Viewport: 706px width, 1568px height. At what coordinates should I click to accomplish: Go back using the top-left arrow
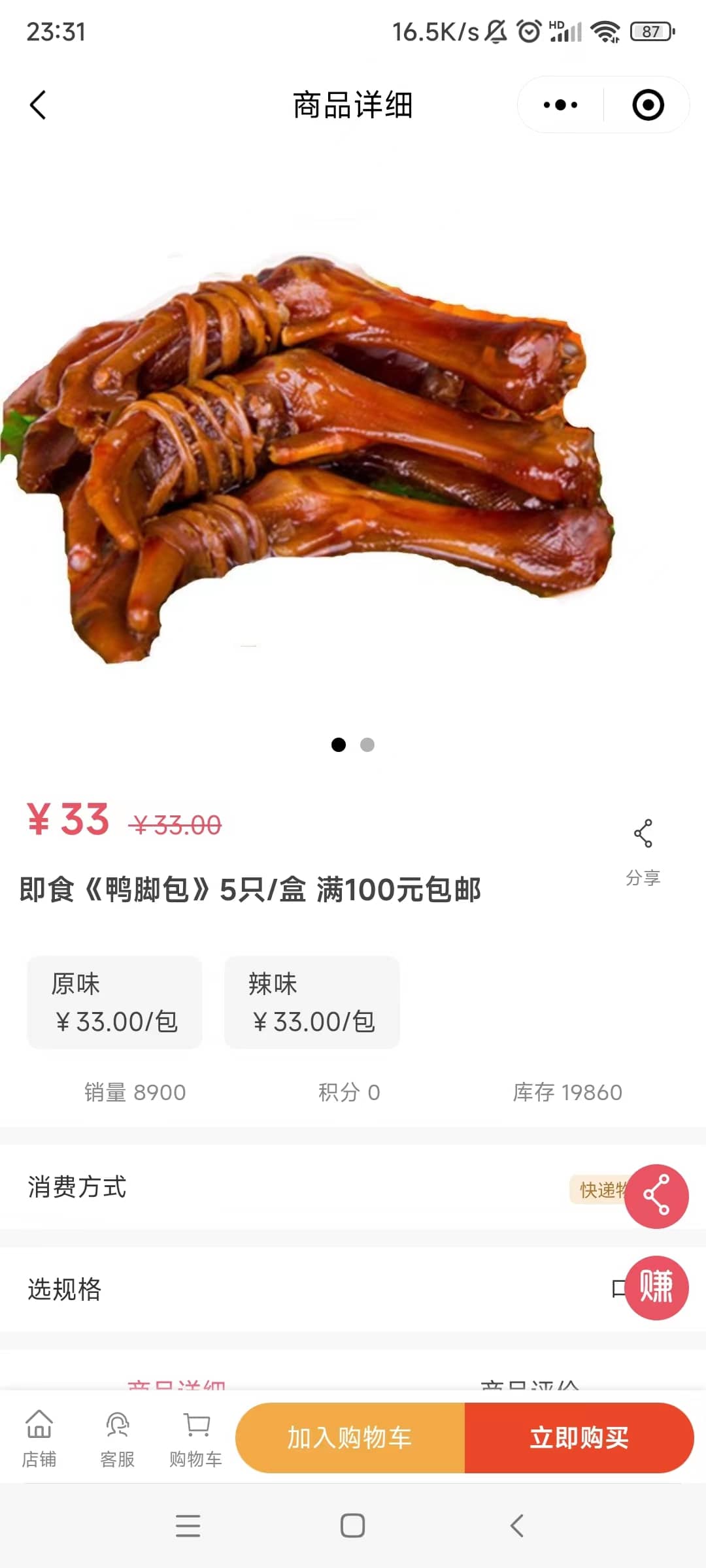(38, 105)
